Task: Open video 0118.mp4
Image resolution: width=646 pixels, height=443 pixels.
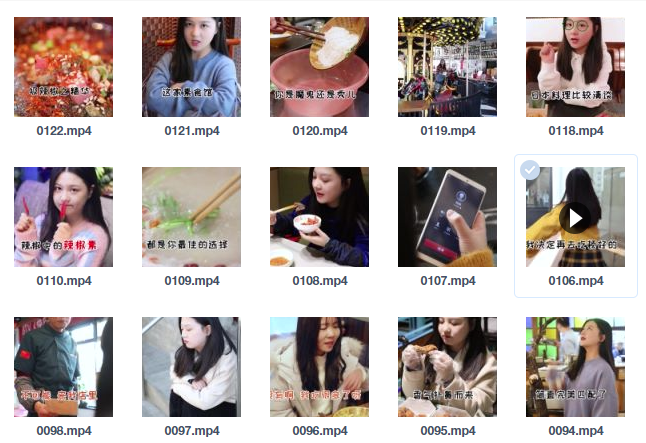Action: click(x=575, y=67)
